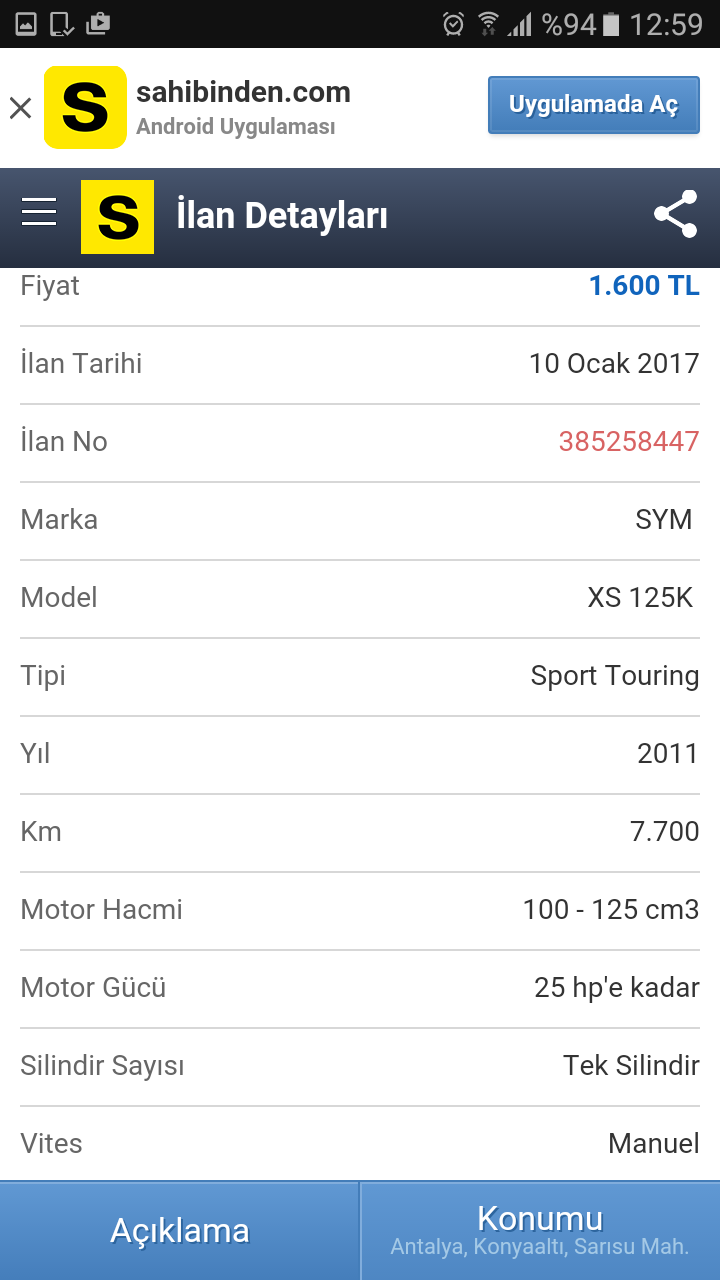Dismiss the sahibinden app banner
720x1280 pixels.
pos(21,108)
